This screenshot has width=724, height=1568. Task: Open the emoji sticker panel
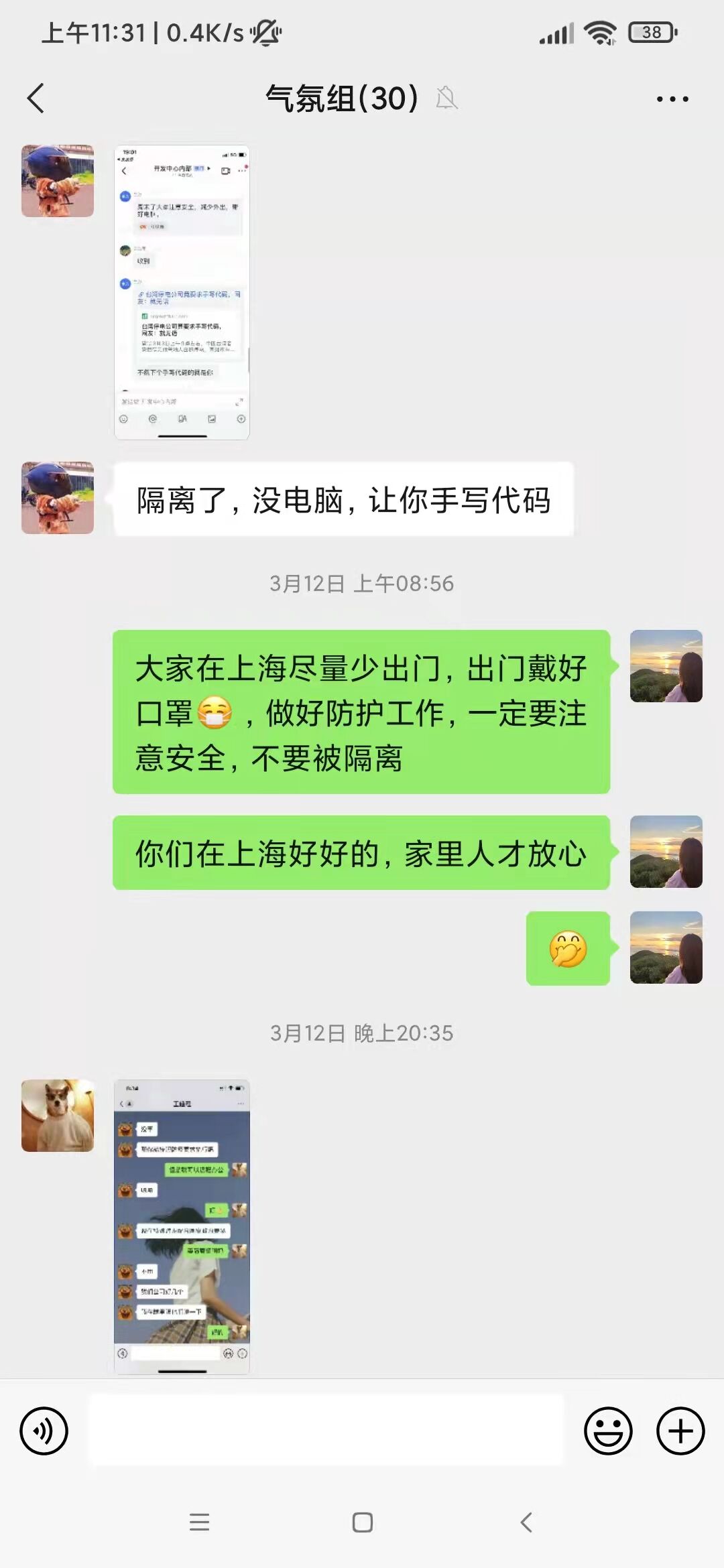point(608,1431)
